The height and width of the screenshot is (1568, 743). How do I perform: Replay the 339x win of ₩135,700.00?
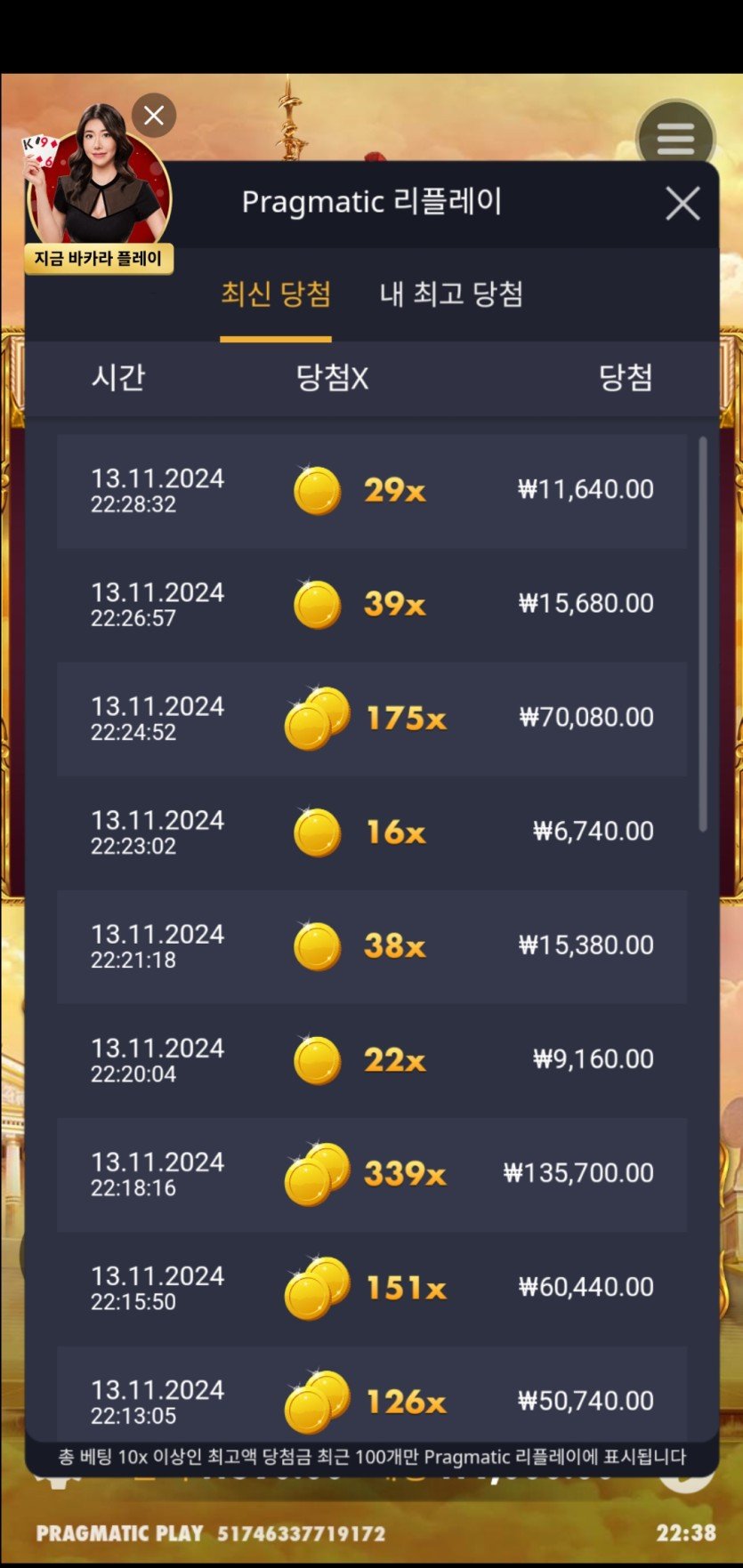(371, 1173)
